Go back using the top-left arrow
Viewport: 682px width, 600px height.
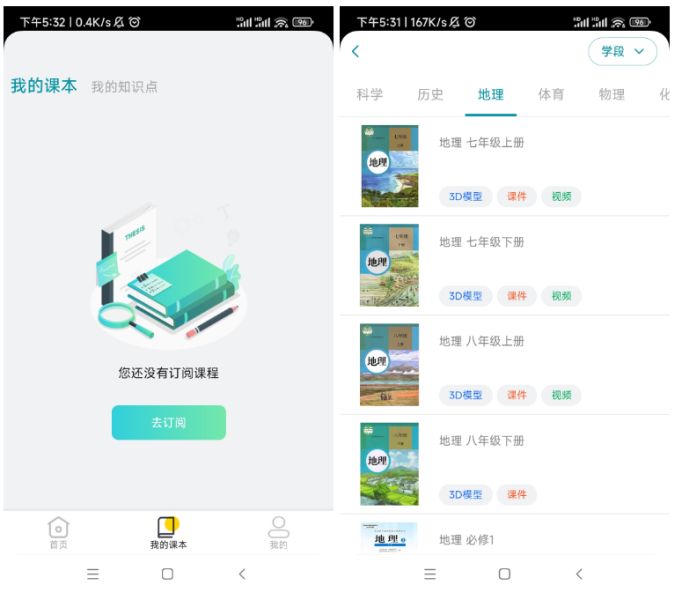coord(356,52)
